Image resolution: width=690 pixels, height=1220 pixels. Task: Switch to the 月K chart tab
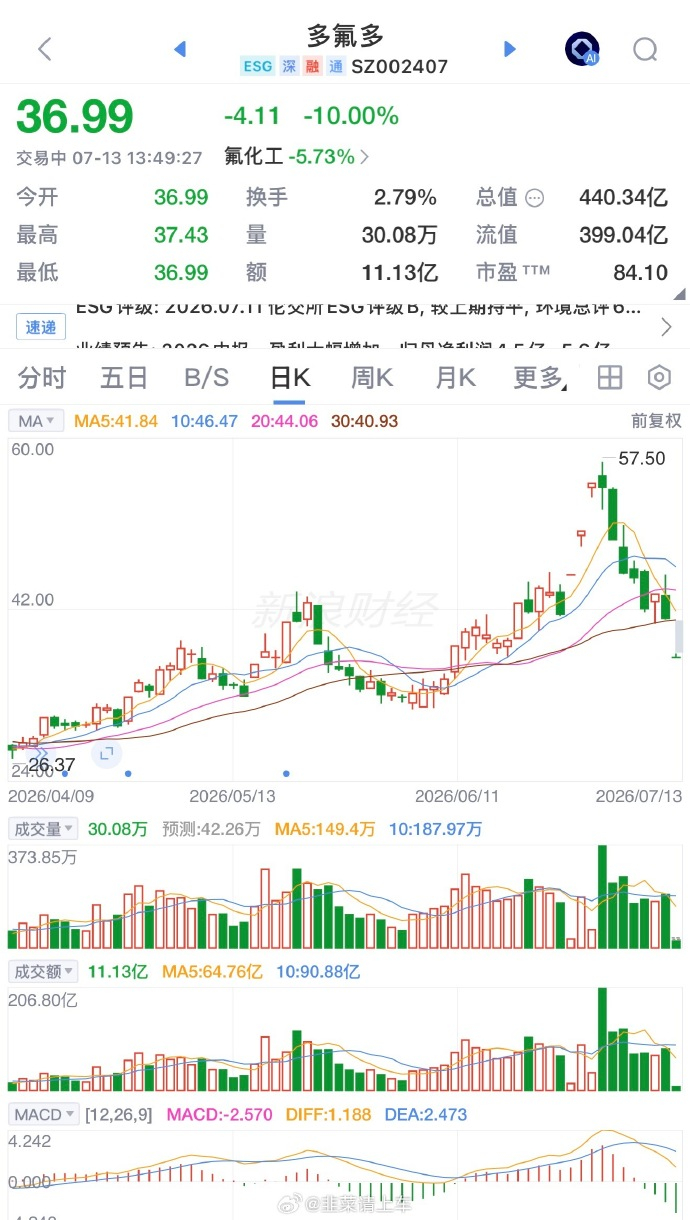click(455, 377)
